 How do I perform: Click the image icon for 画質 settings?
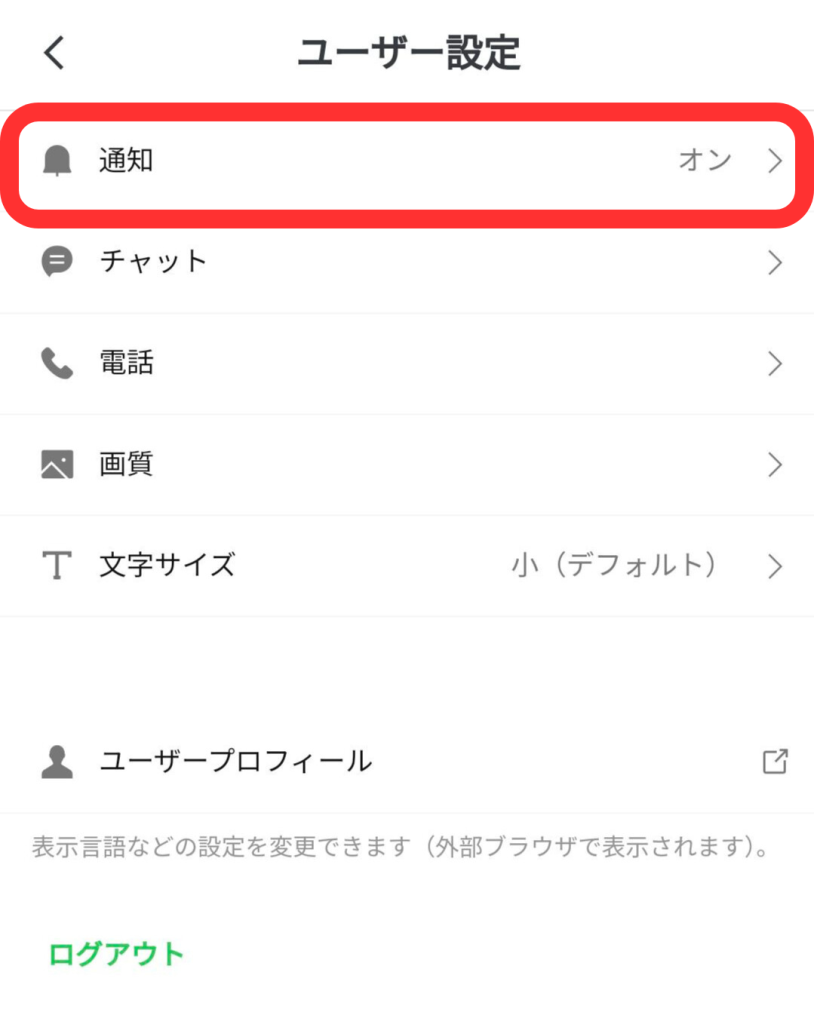(57, 464)
